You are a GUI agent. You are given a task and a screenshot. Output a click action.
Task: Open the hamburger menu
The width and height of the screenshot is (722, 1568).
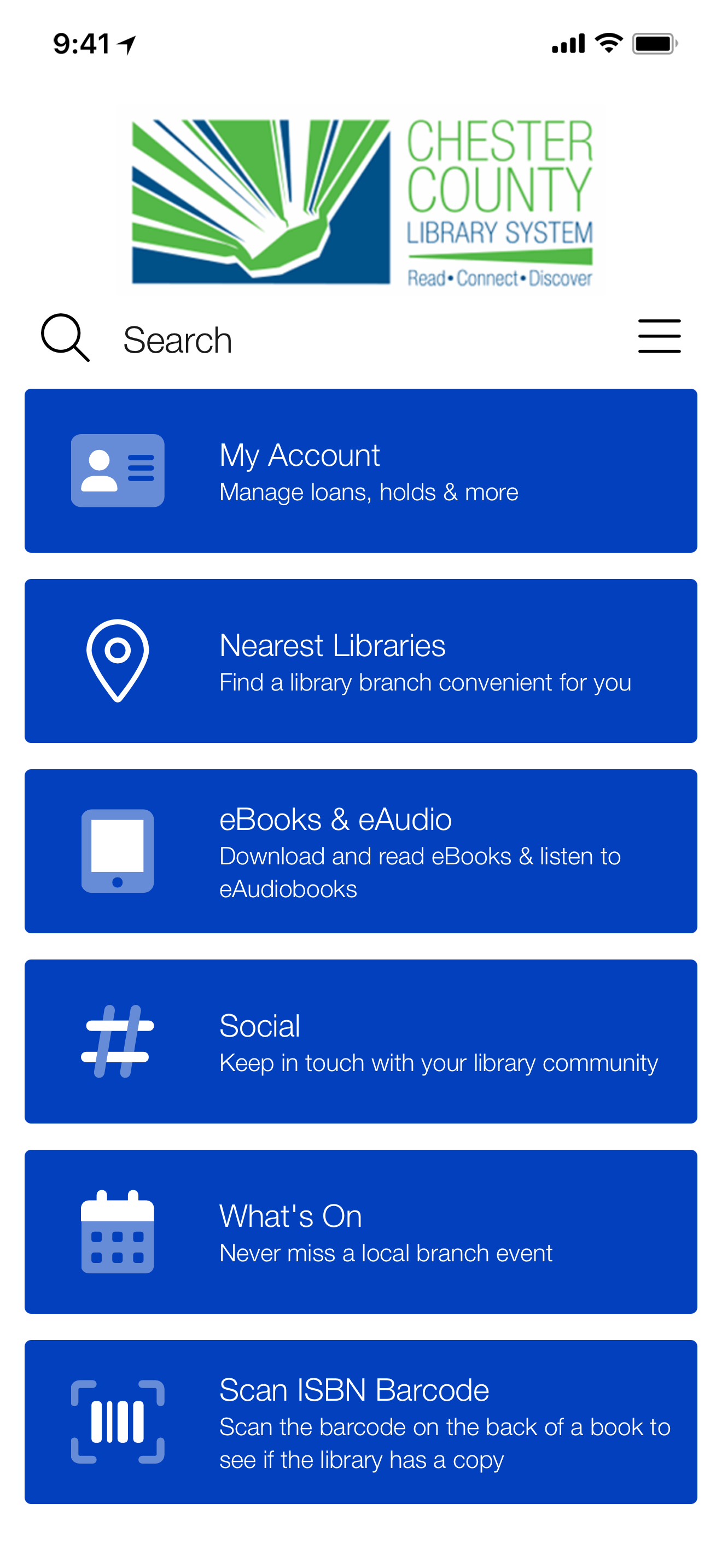[659, 336]
